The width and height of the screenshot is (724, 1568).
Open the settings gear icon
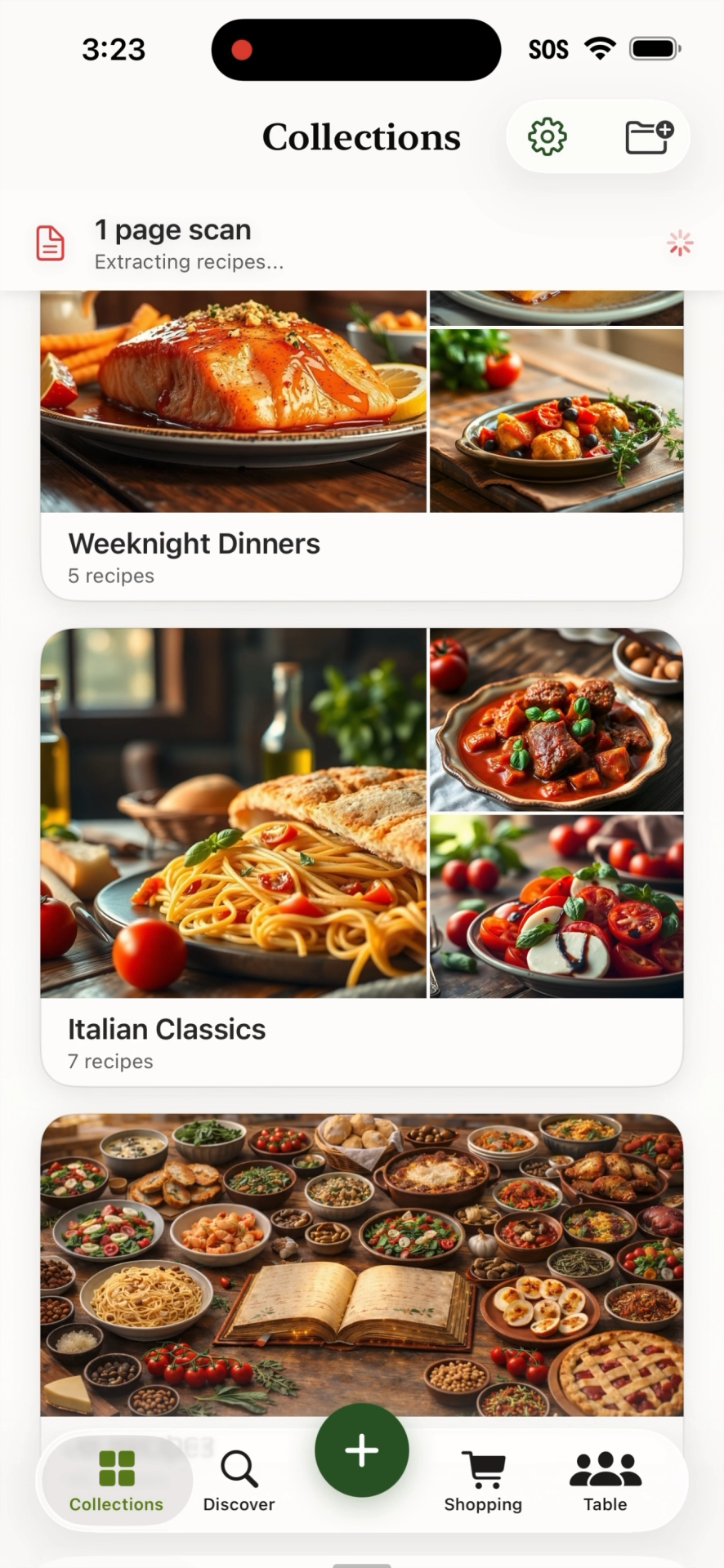pyautogui.click(x=547, y=136)
